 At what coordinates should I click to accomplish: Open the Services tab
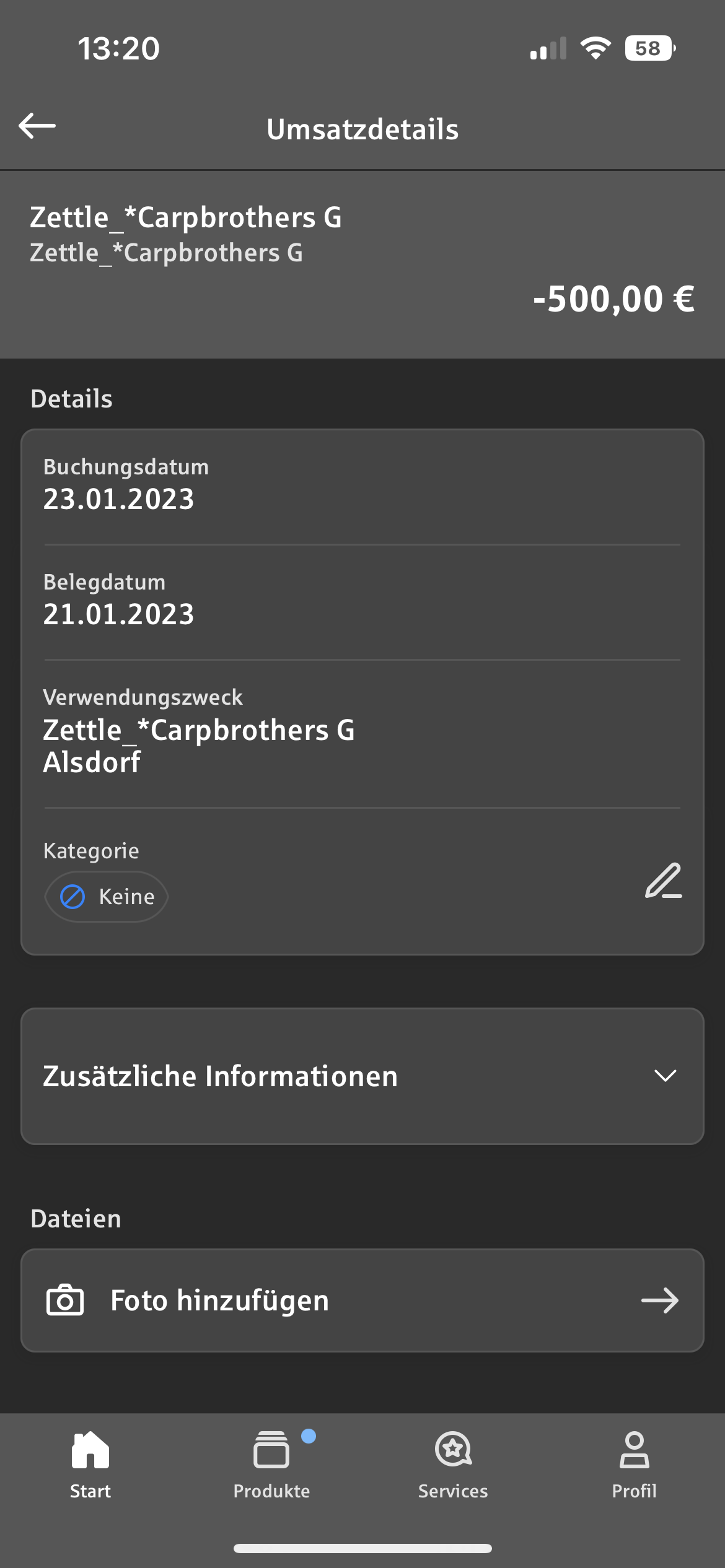tap(453, 1465)
